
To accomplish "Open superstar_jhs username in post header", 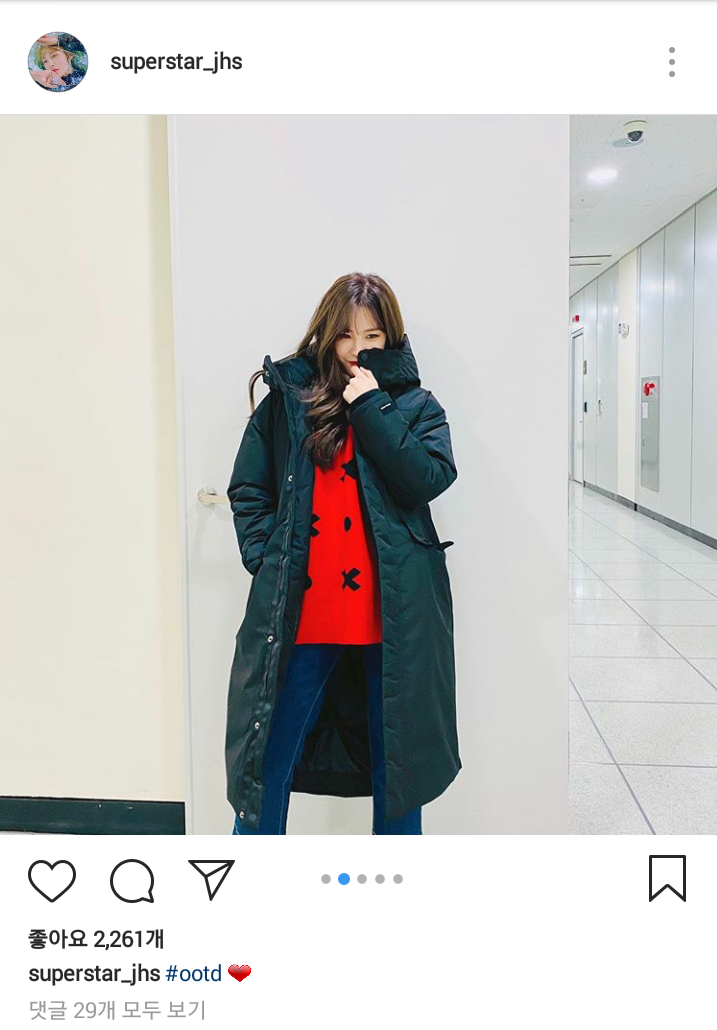I will click(176, 62).
